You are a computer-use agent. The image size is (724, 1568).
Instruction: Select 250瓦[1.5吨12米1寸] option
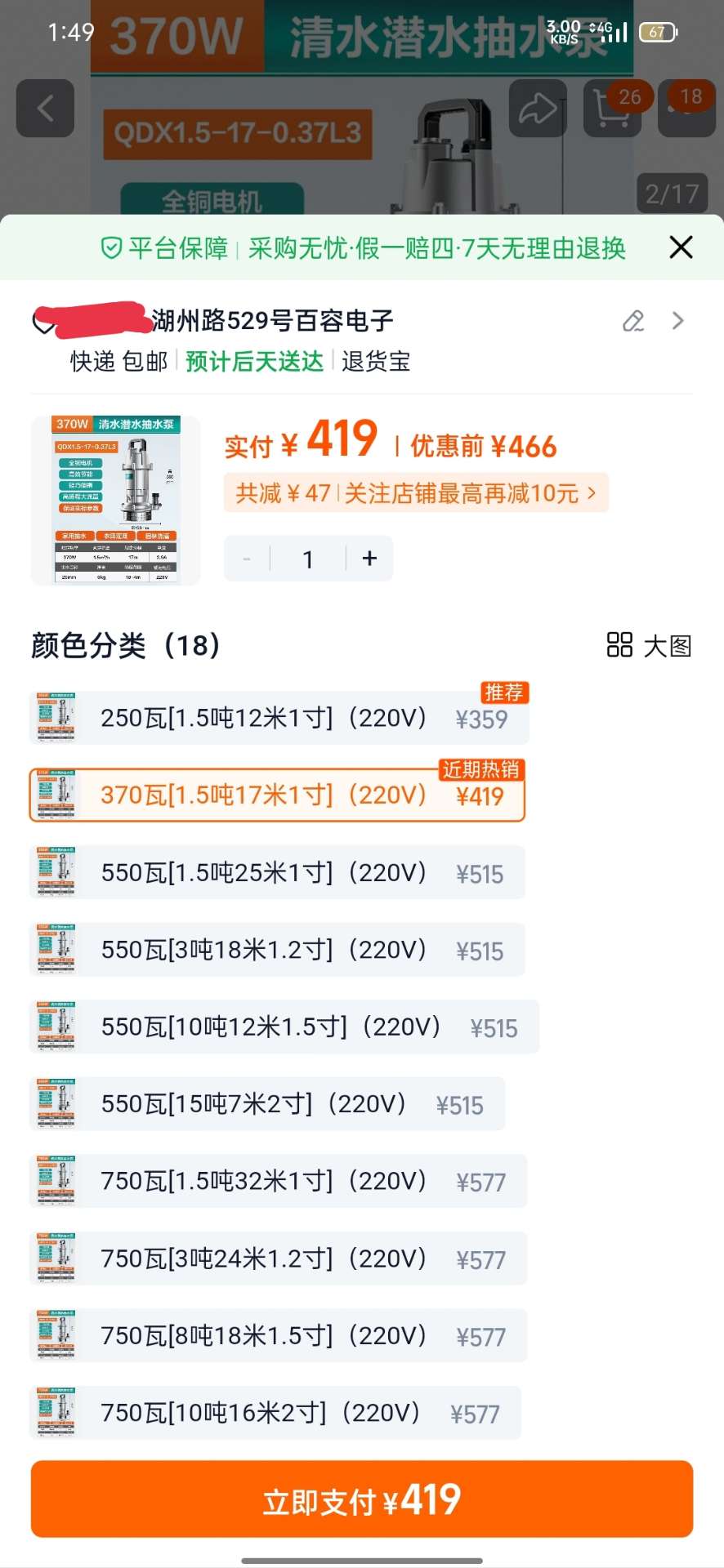click(x=278, y=719)
